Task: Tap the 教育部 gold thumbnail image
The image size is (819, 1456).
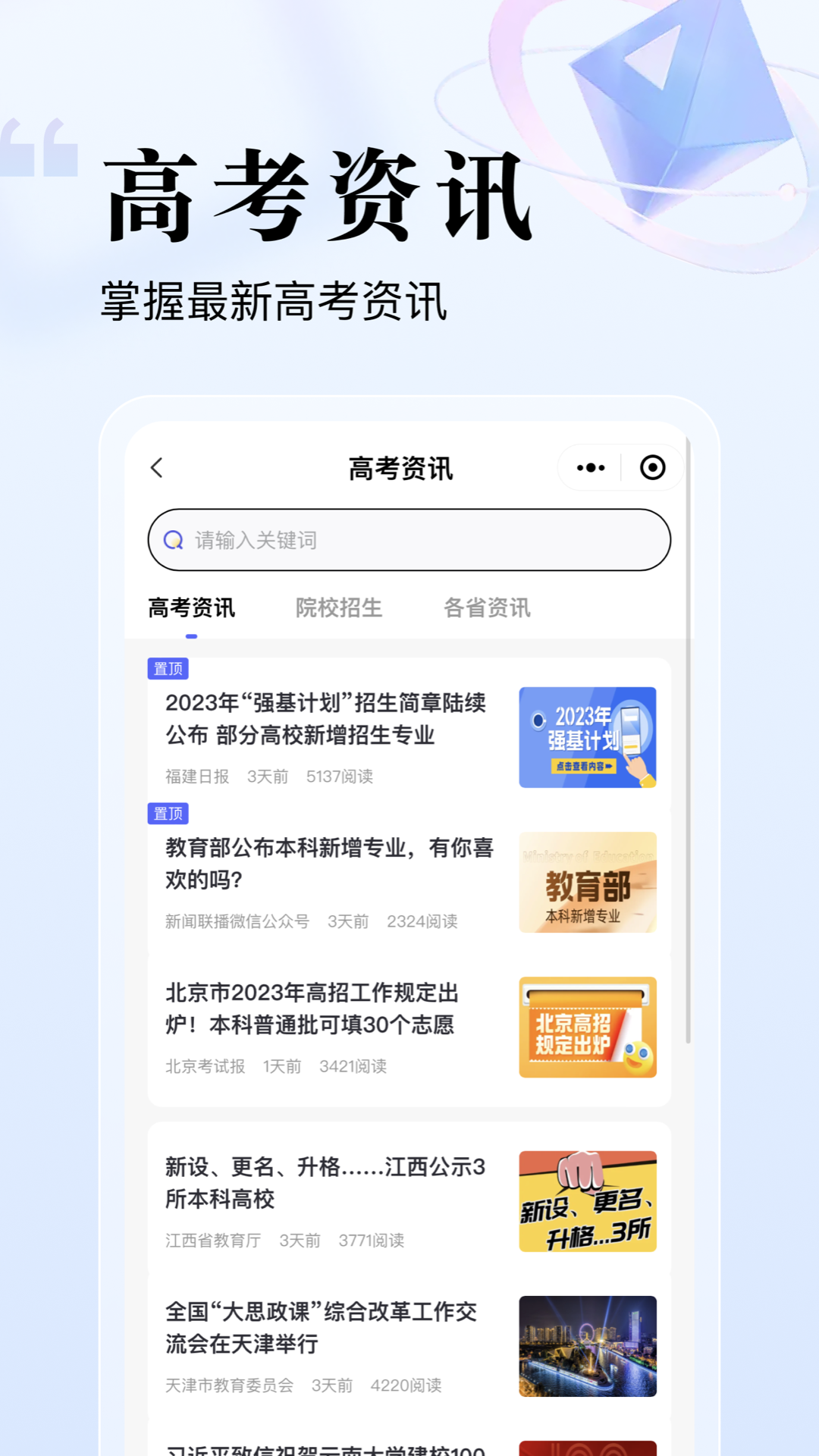Action: point(588,883)
